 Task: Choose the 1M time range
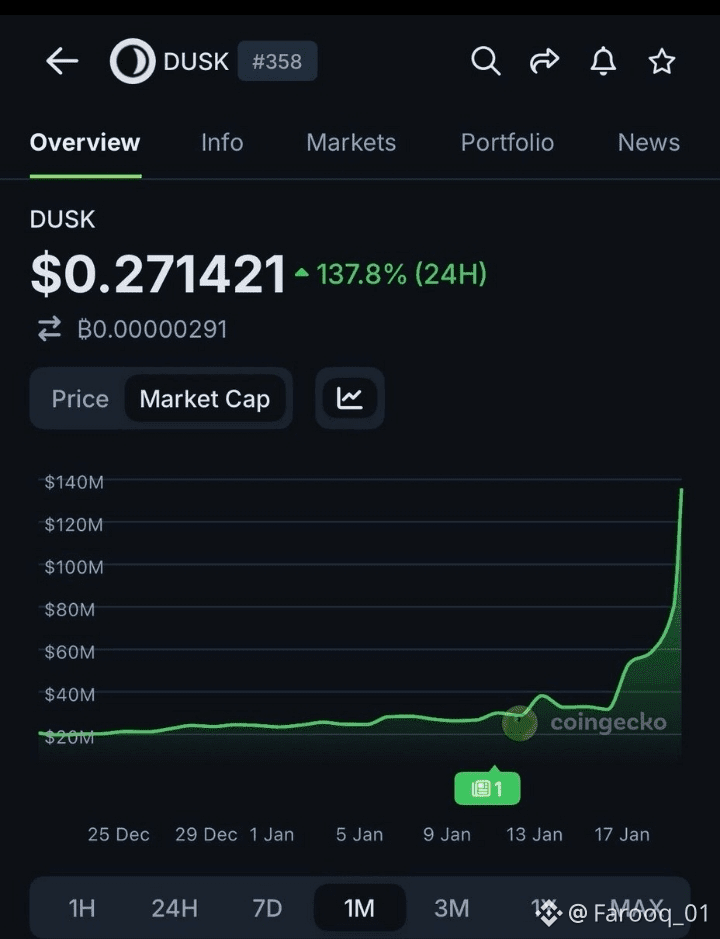pos(359,908)
